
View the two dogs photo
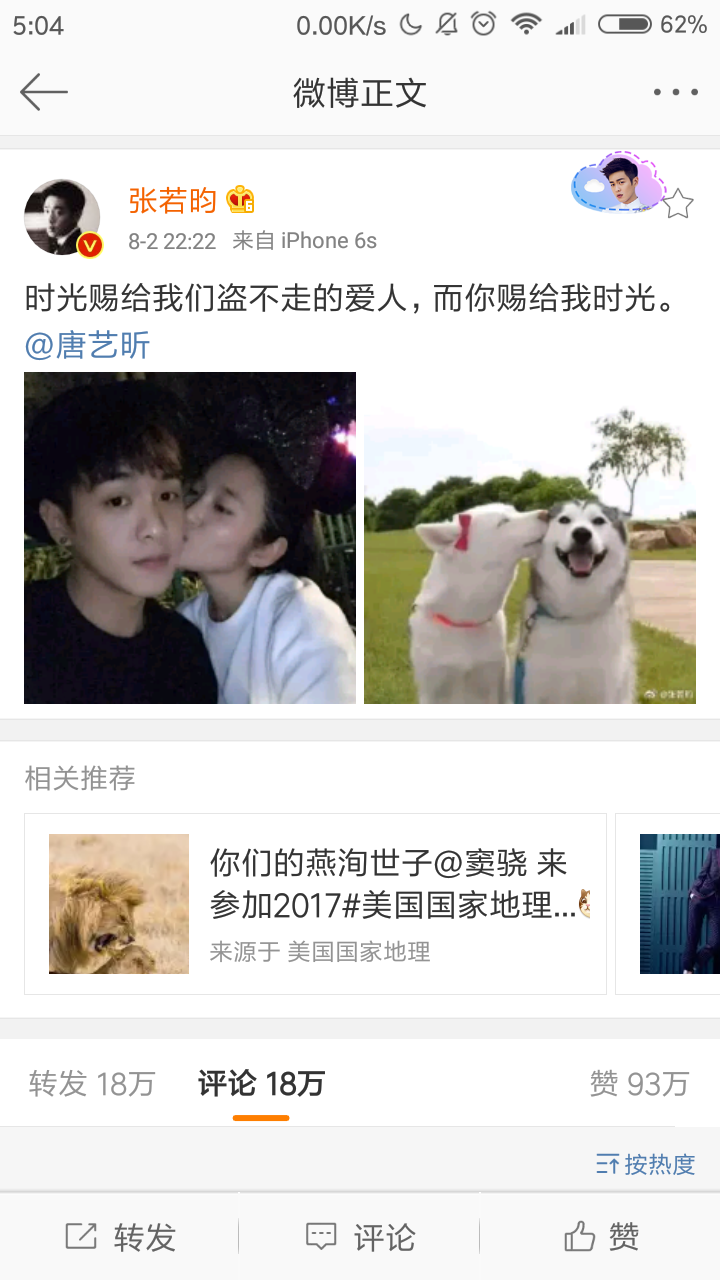coord(530,538)
